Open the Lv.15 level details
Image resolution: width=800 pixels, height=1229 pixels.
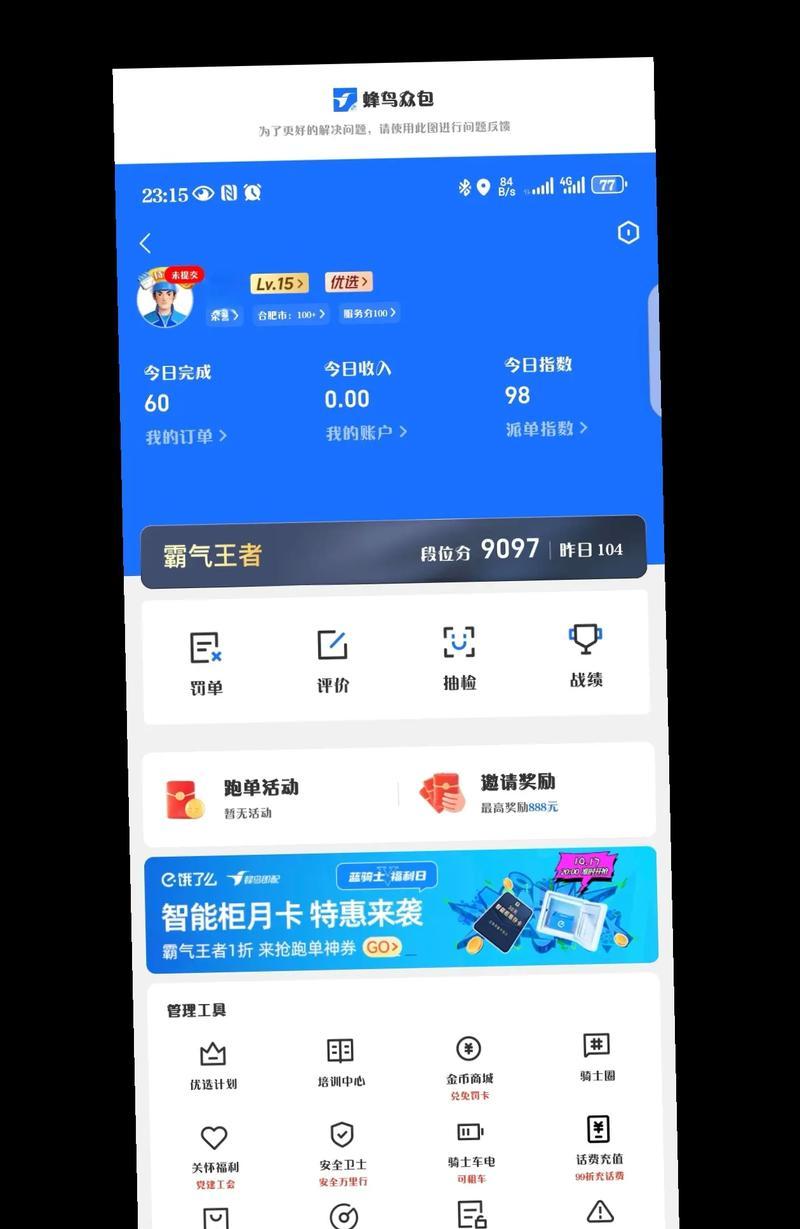coord(279,284)
